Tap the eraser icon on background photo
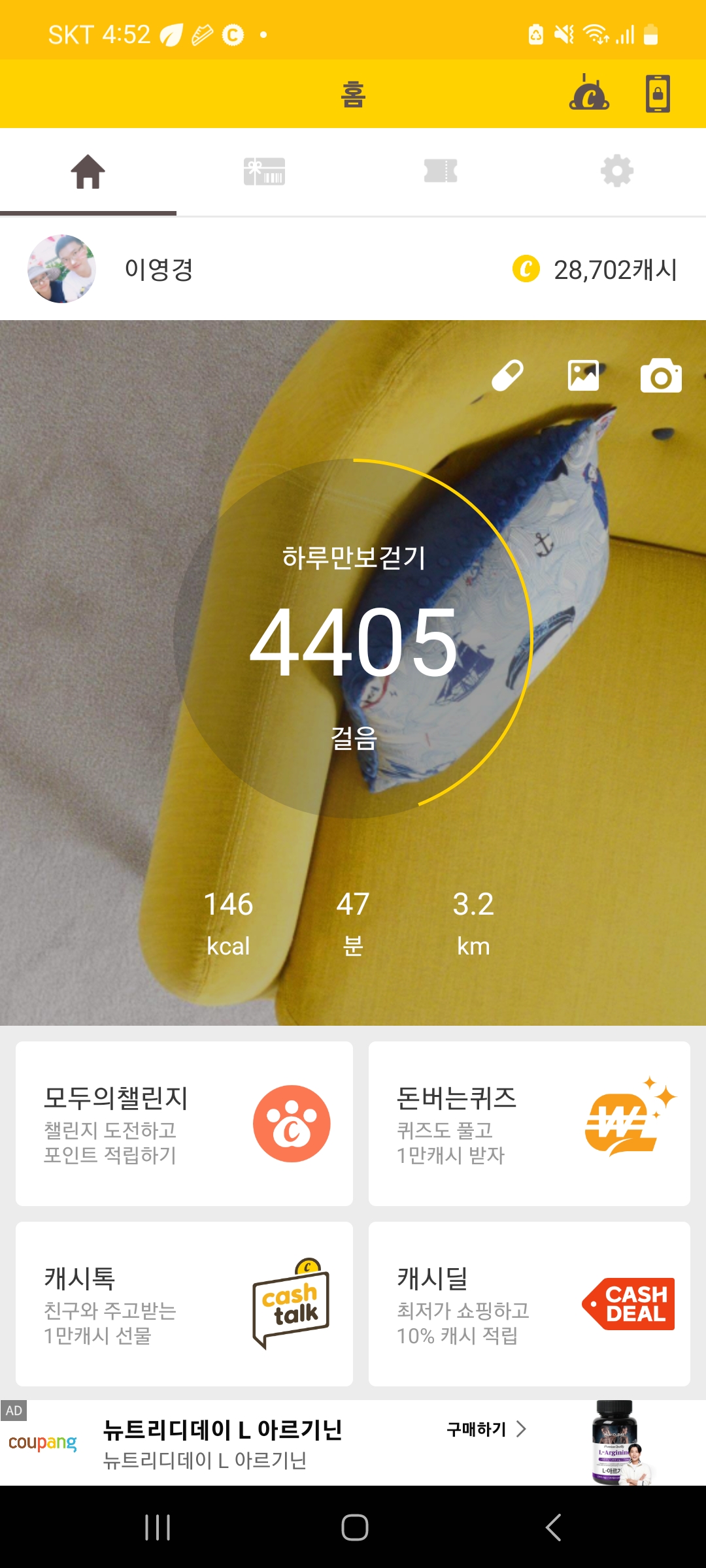The height and width of the screenshot is (1568, 706). pyautogui.click(x=507, y=376)
